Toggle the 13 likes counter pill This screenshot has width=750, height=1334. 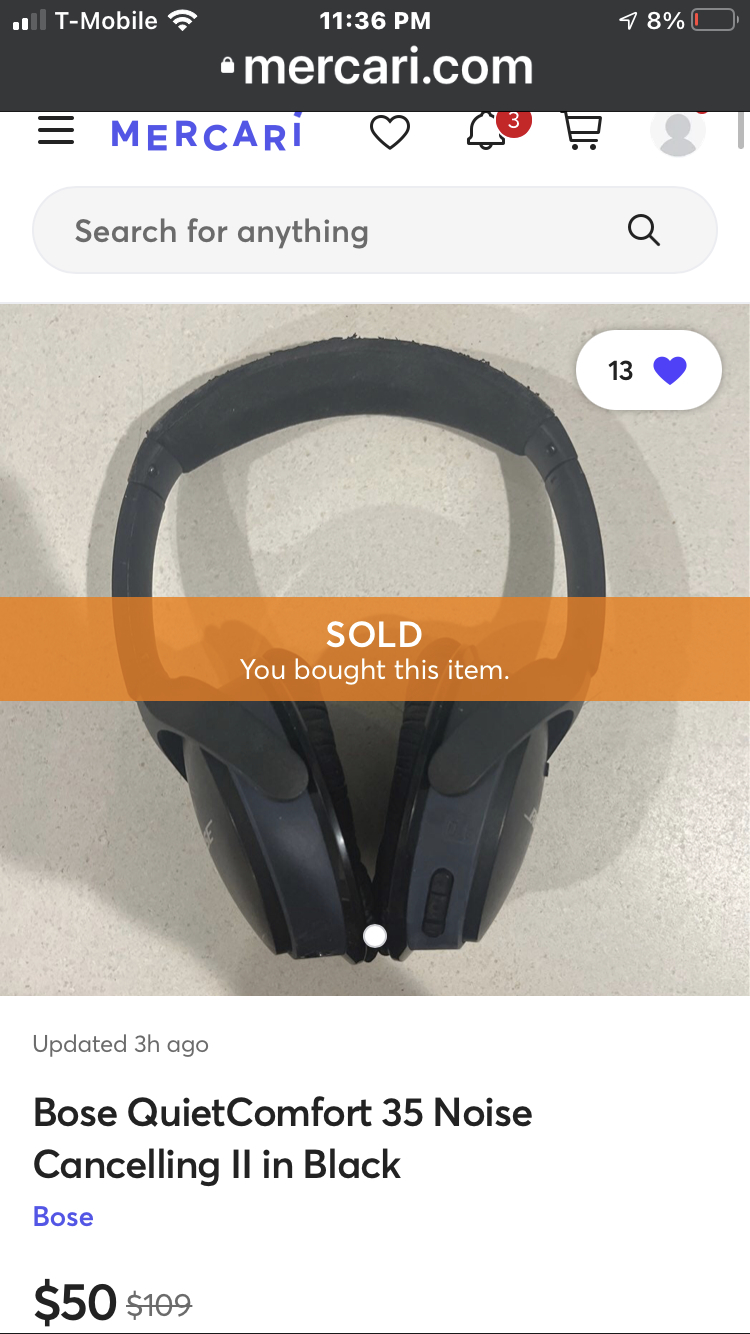coord(648,369)
